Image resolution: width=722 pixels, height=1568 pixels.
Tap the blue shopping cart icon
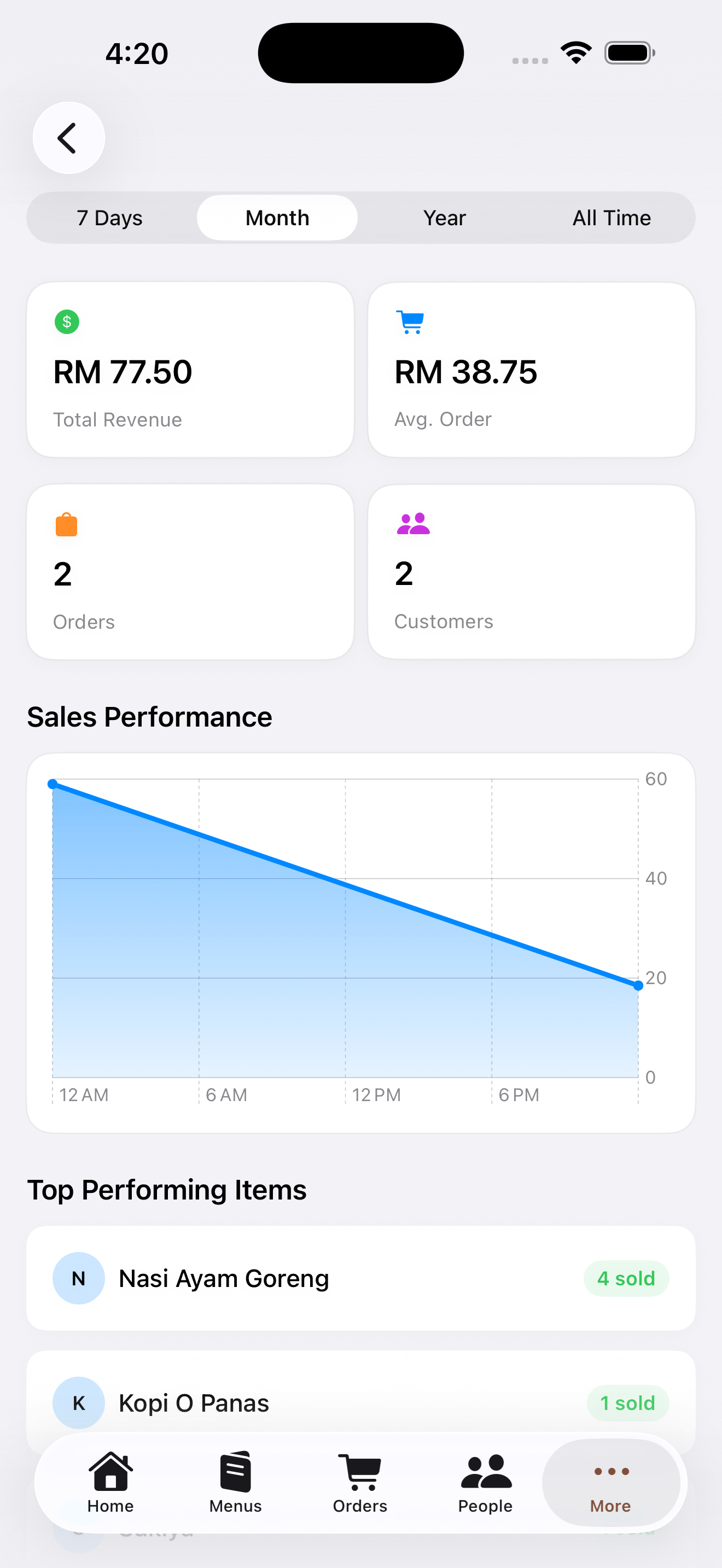tap(410, 323)
